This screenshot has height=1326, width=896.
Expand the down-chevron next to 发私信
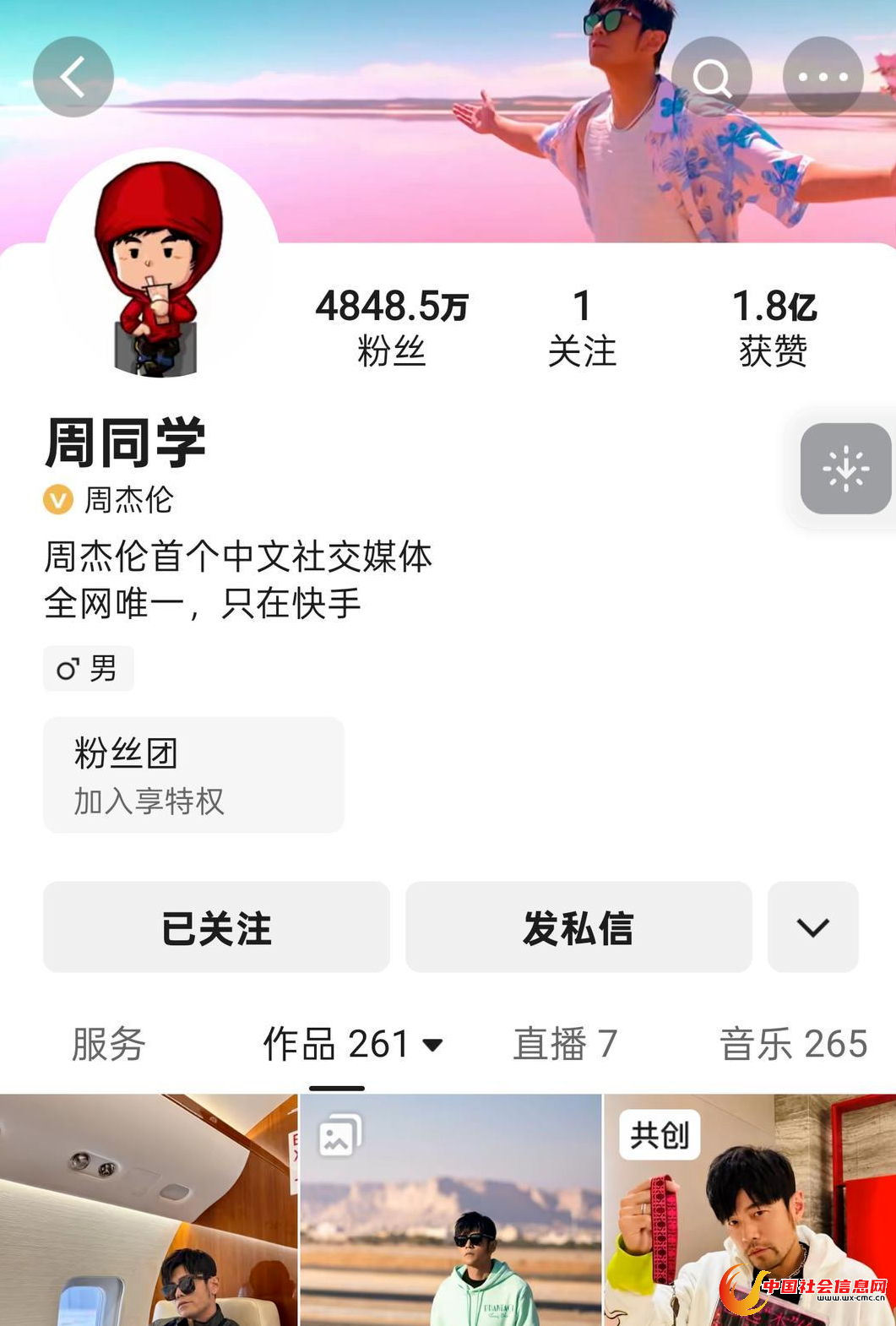click(812, 927)
